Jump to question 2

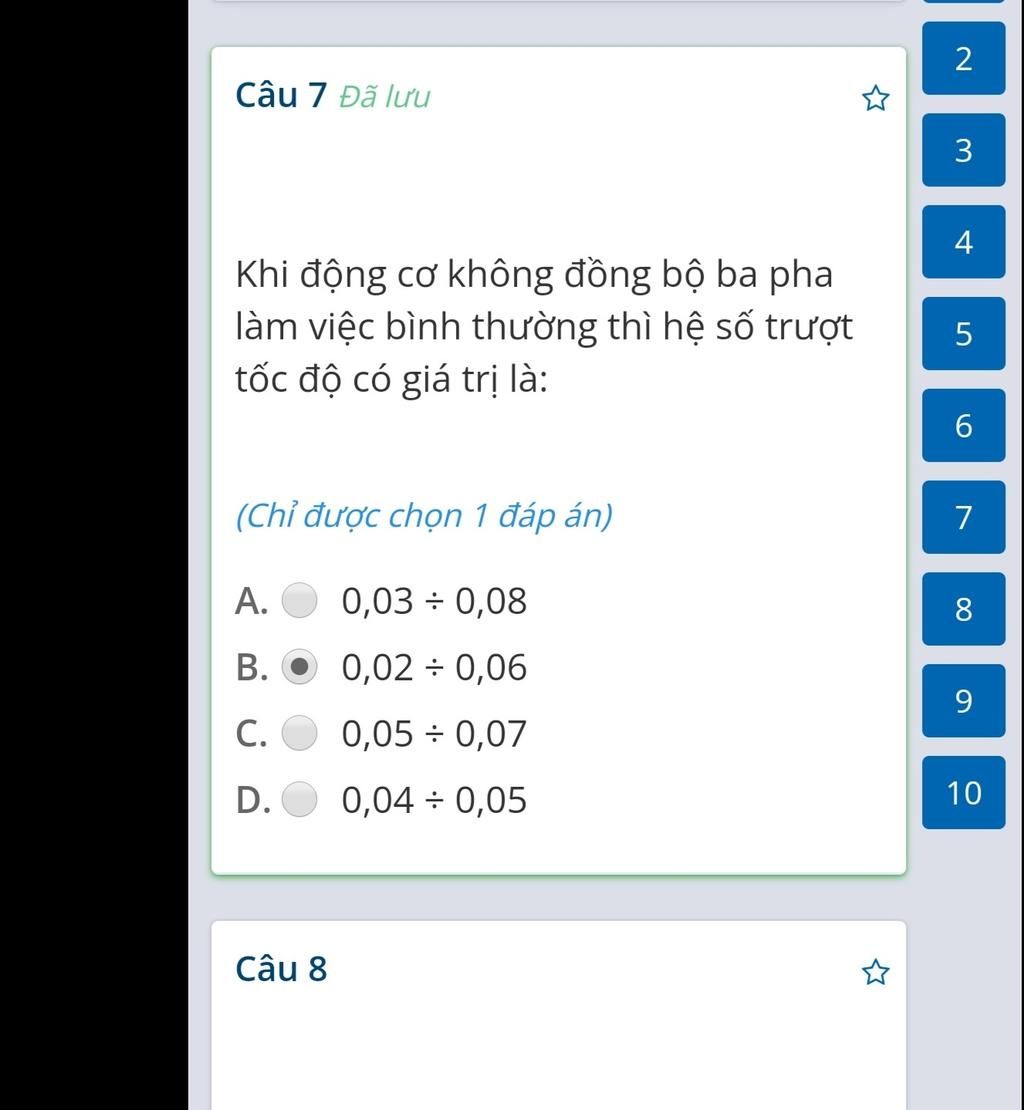pos(963,59)
